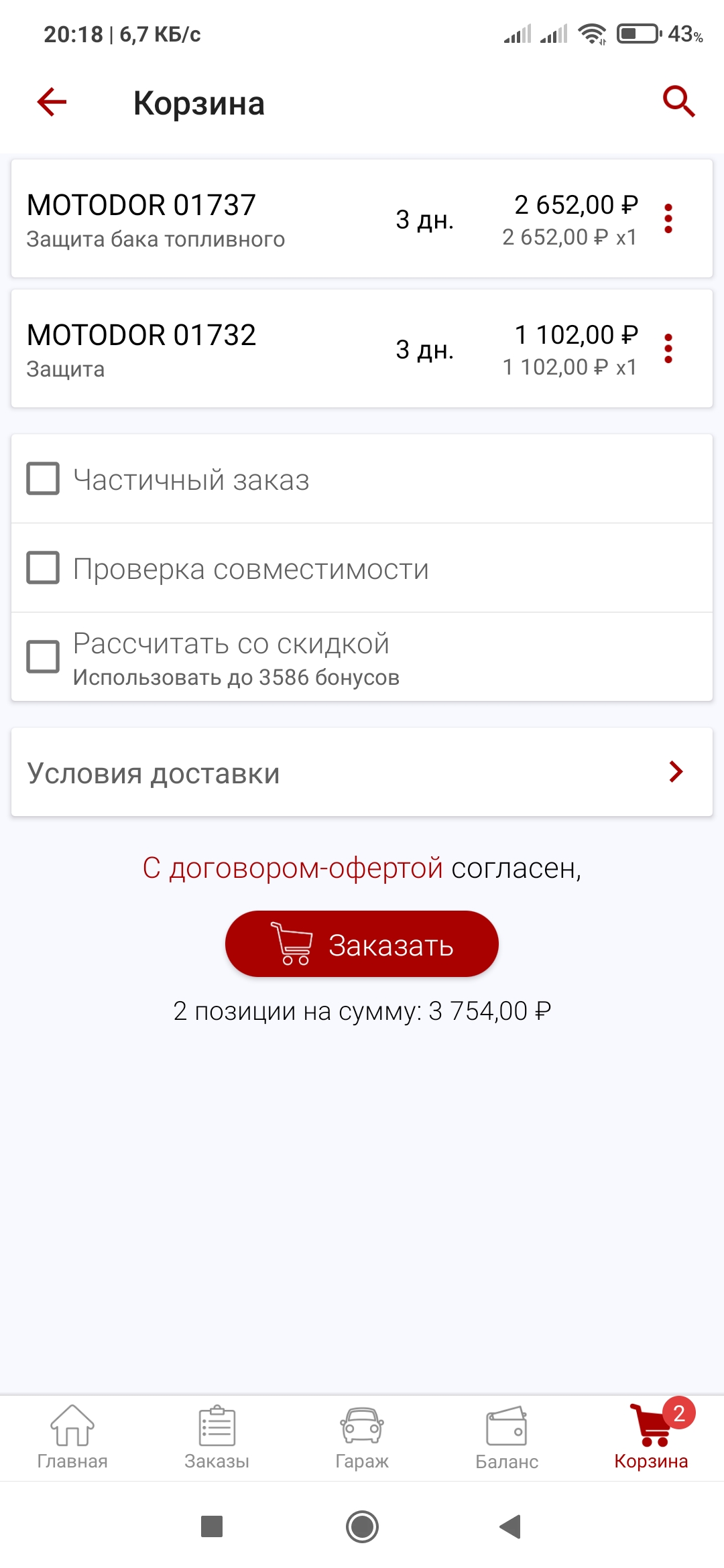Open the search magnifier icon
This screenshot has width=724, height=1568.
[x=678, y=102]
